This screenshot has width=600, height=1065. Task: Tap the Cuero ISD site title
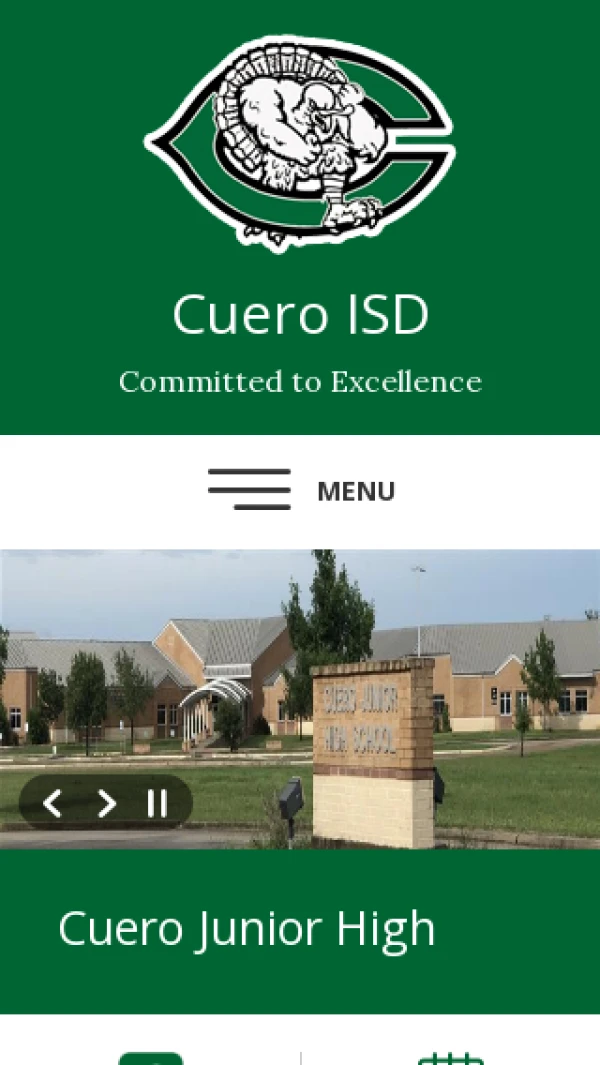pos(300,314)
